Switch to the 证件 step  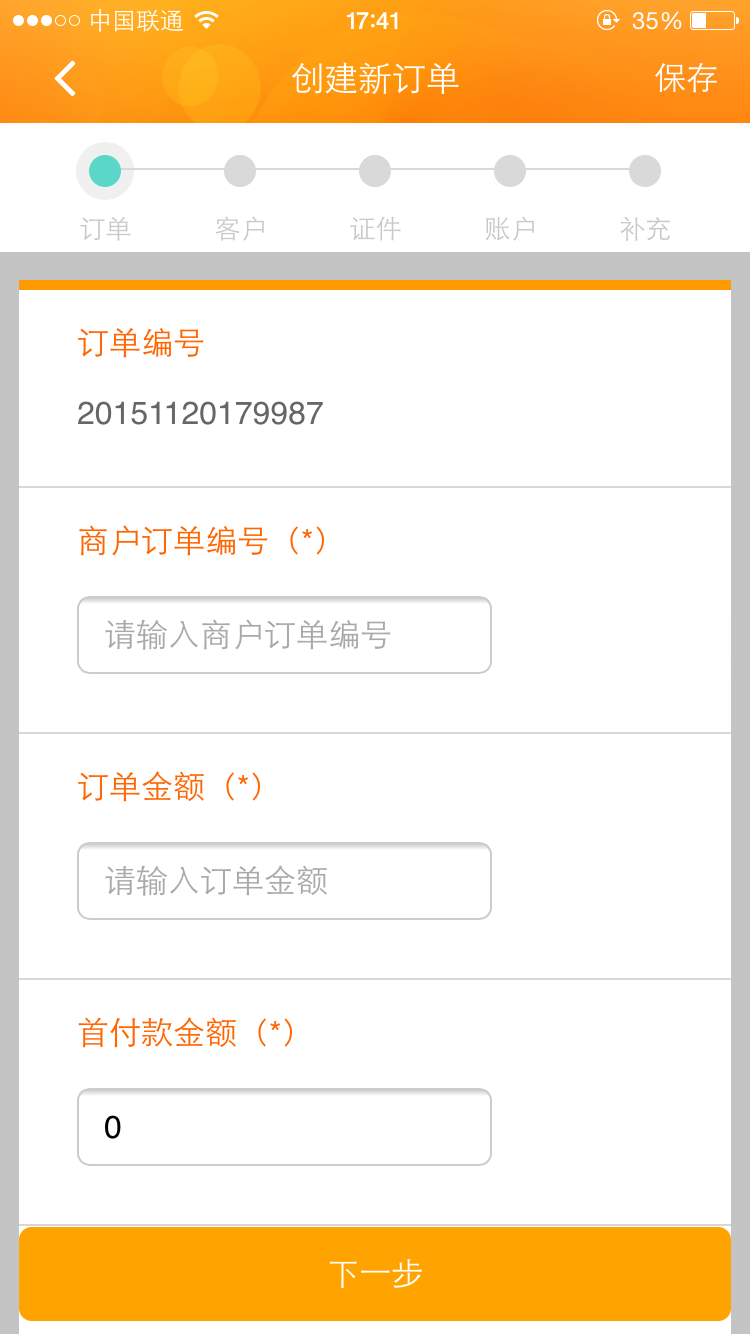click(375, 172)
